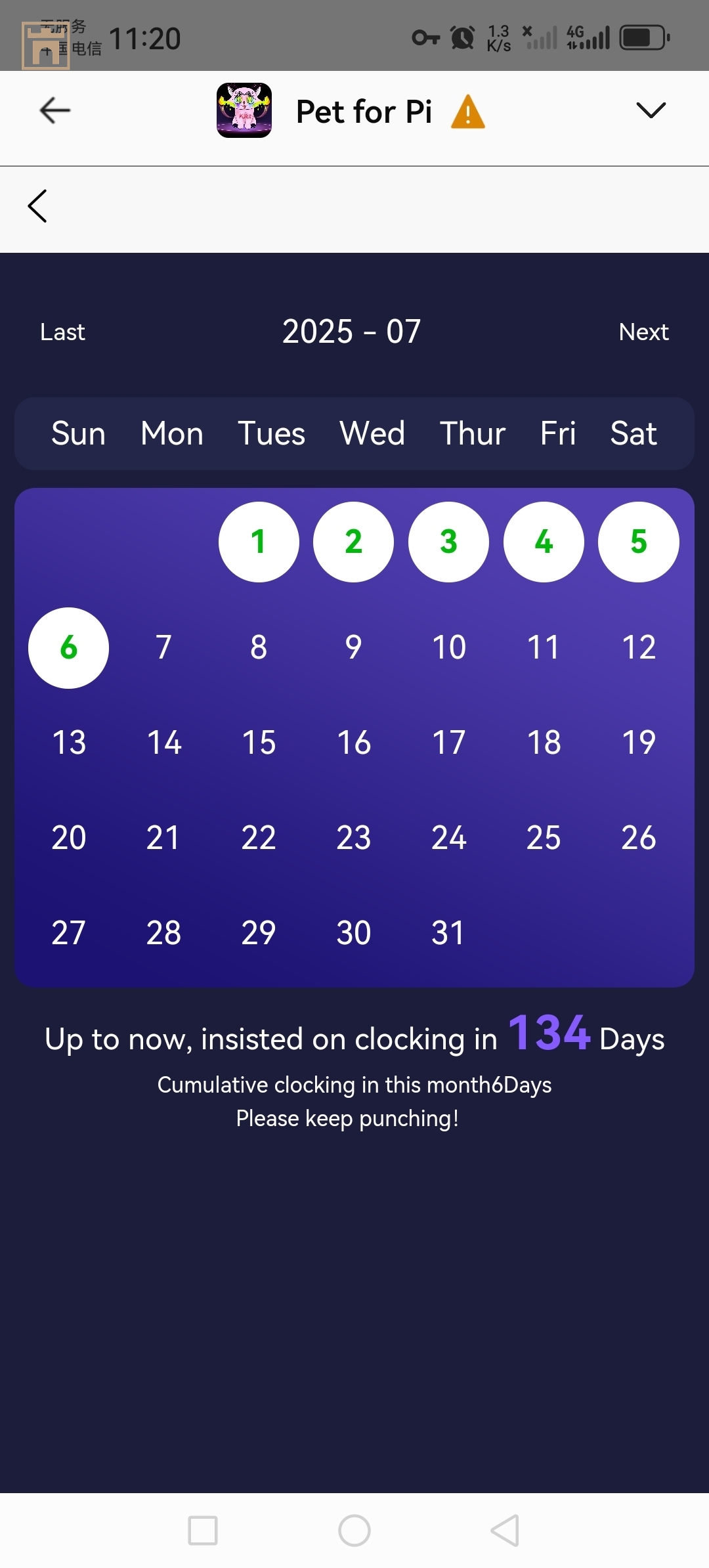Select day 1 on the calendar
The height and width of the screenshot is (1568, 709).
tap(259, 542)
